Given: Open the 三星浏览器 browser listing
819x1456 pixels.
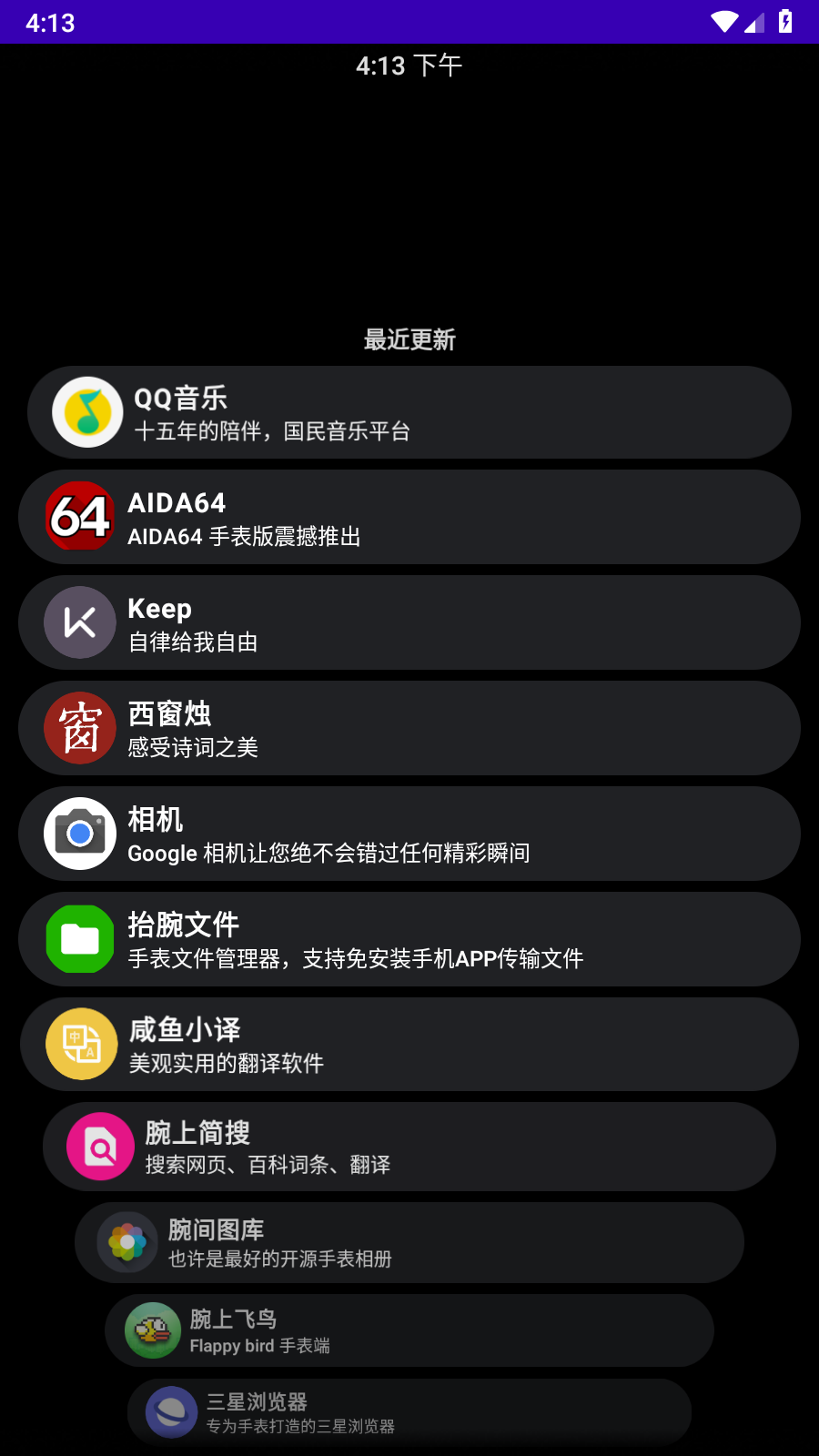Looking at the screenshot, I should click(409, 1411).
